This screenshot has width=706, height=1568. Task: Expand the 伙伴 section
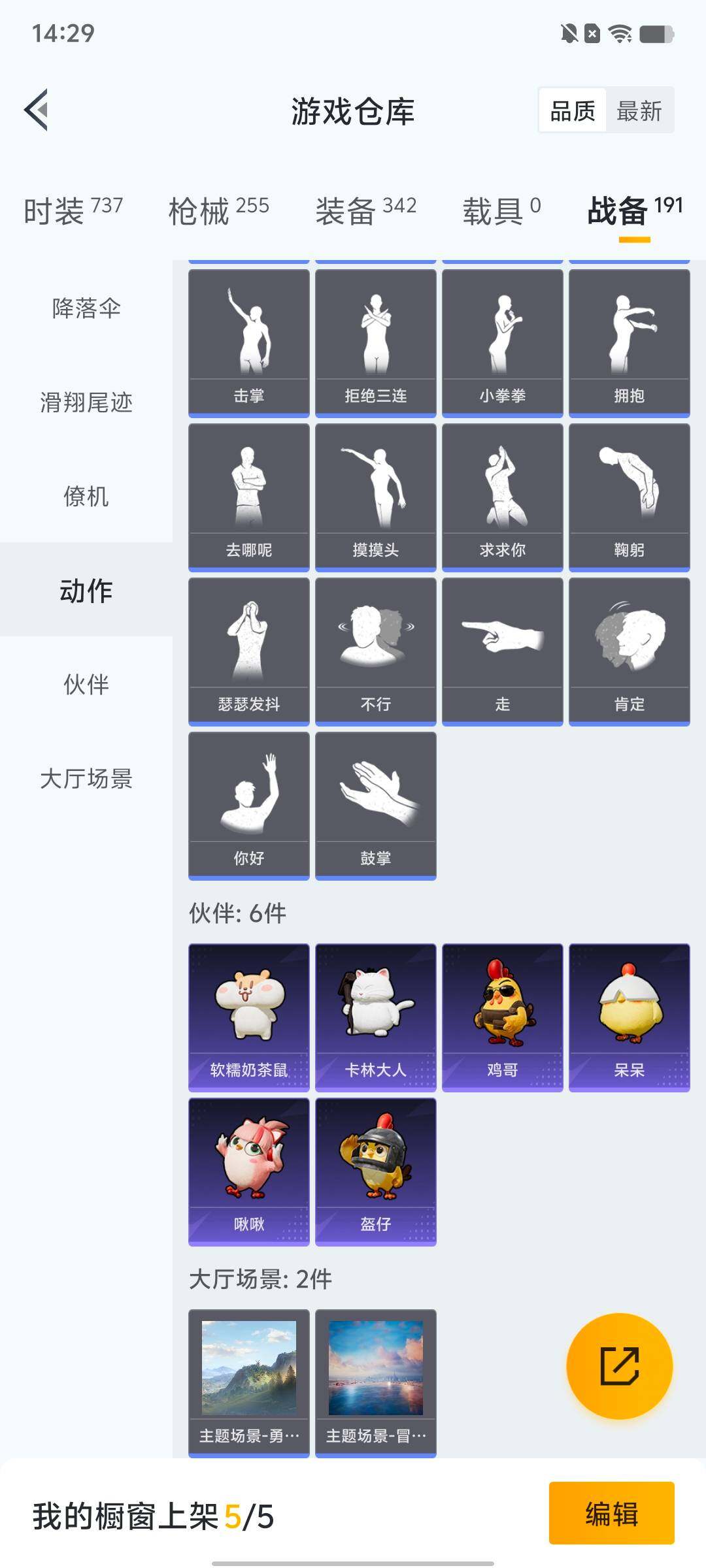pos(86,686)
